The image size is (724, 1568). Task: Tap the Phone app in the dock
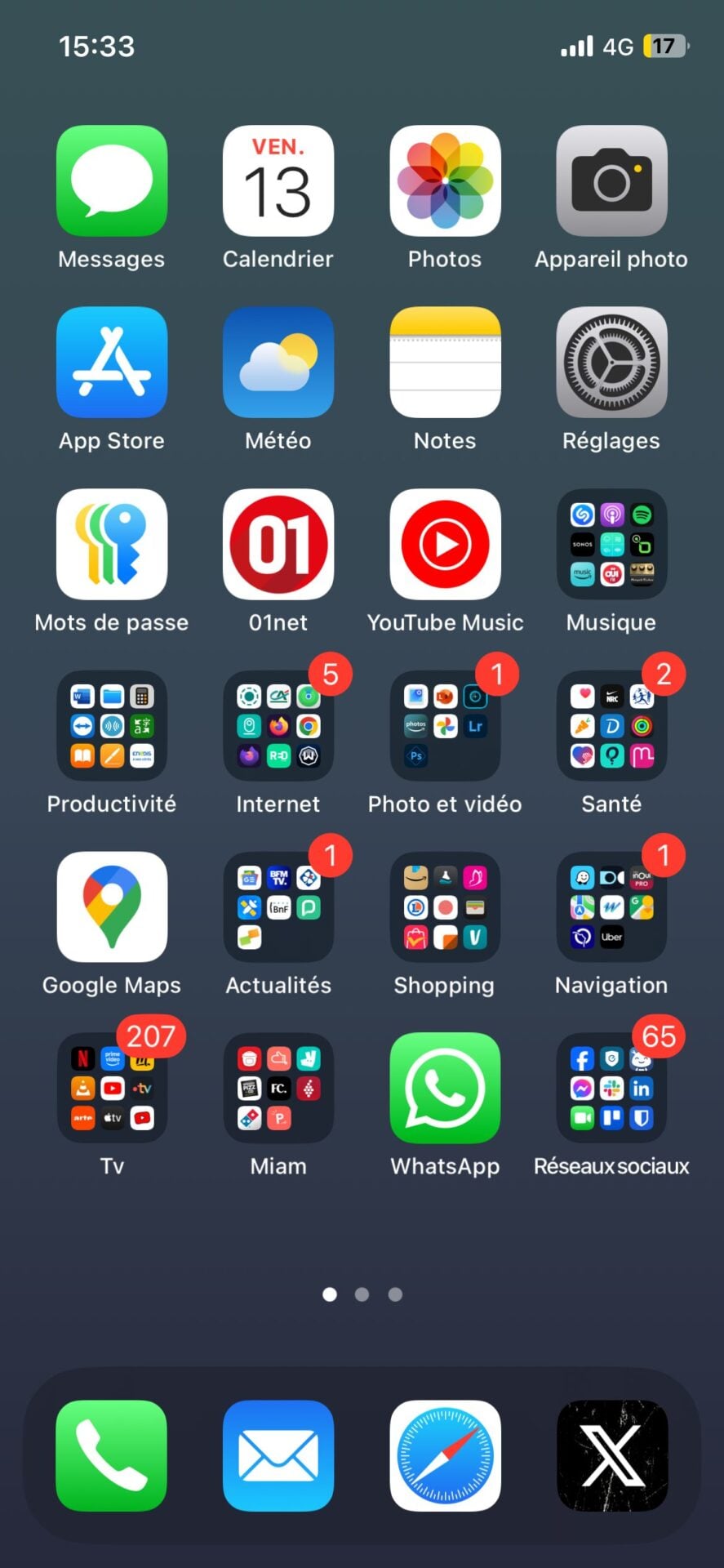[x=112, y=1455]
